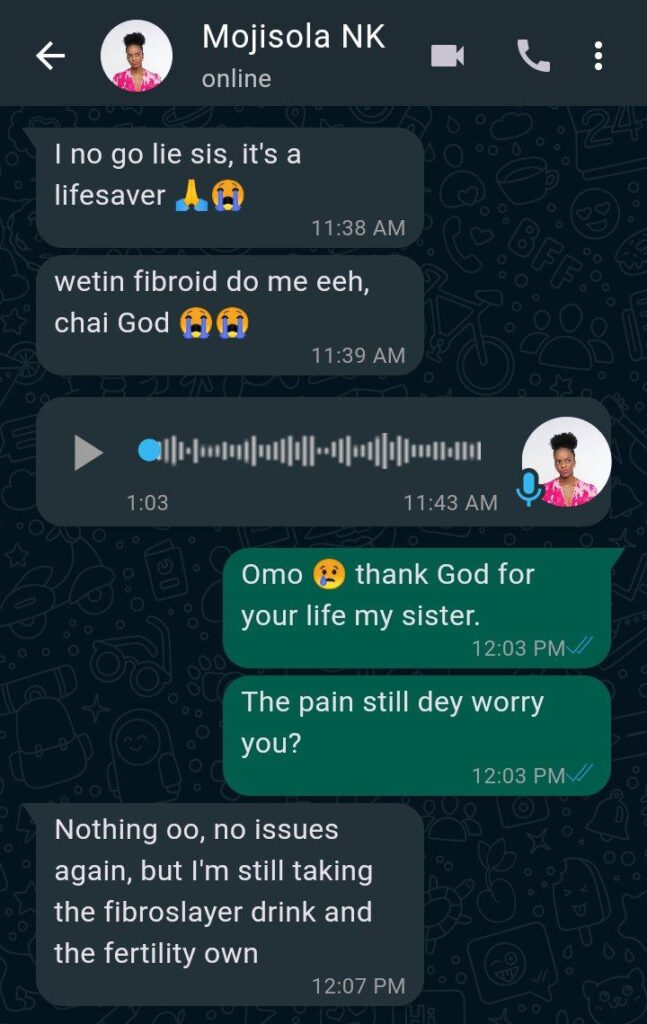This screenshot has width=647, height=1024.
Task: Open Mojisola NK's profile picture
Action: pos(136,56)
